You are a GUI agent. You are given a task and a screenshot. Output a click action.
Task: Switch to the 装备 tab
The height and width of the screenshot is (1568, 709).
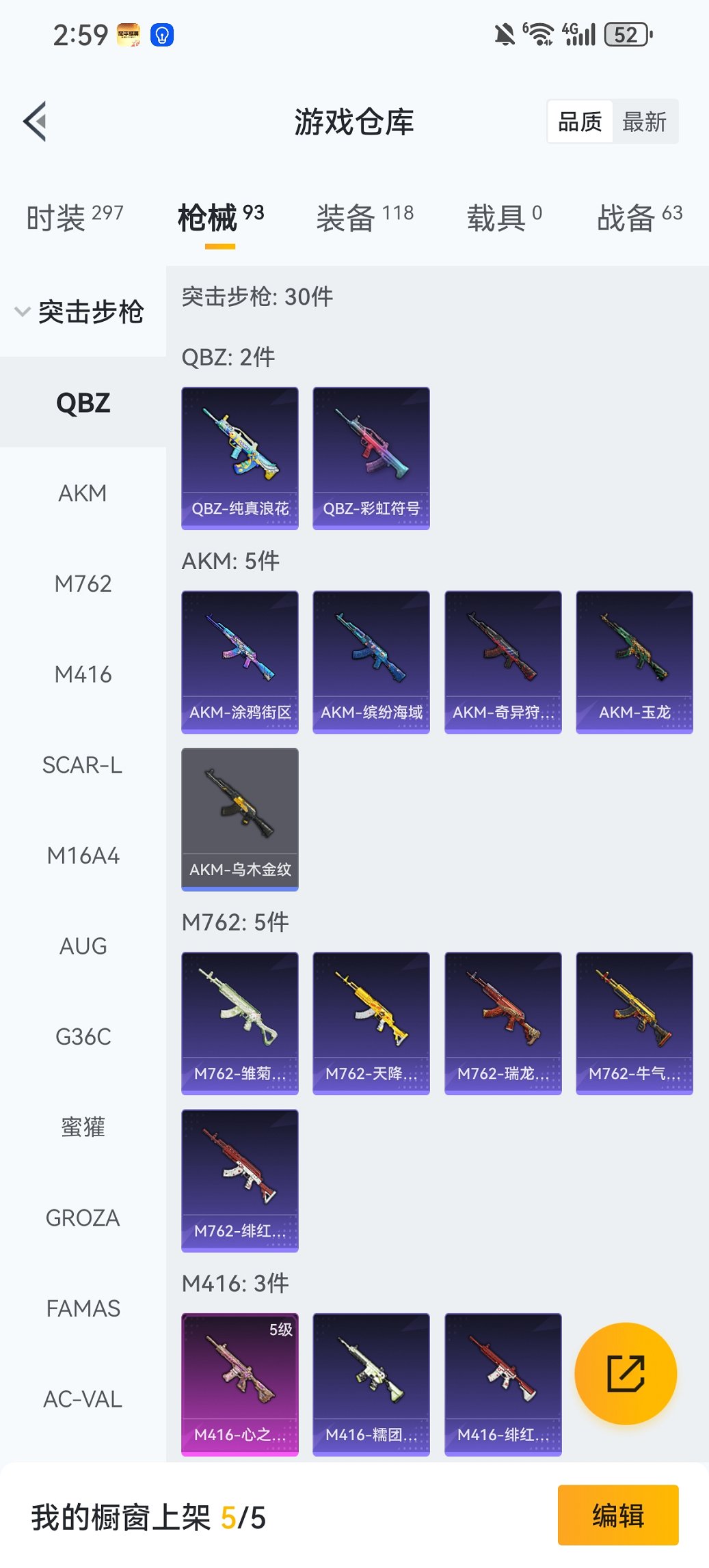pos(364,217)
